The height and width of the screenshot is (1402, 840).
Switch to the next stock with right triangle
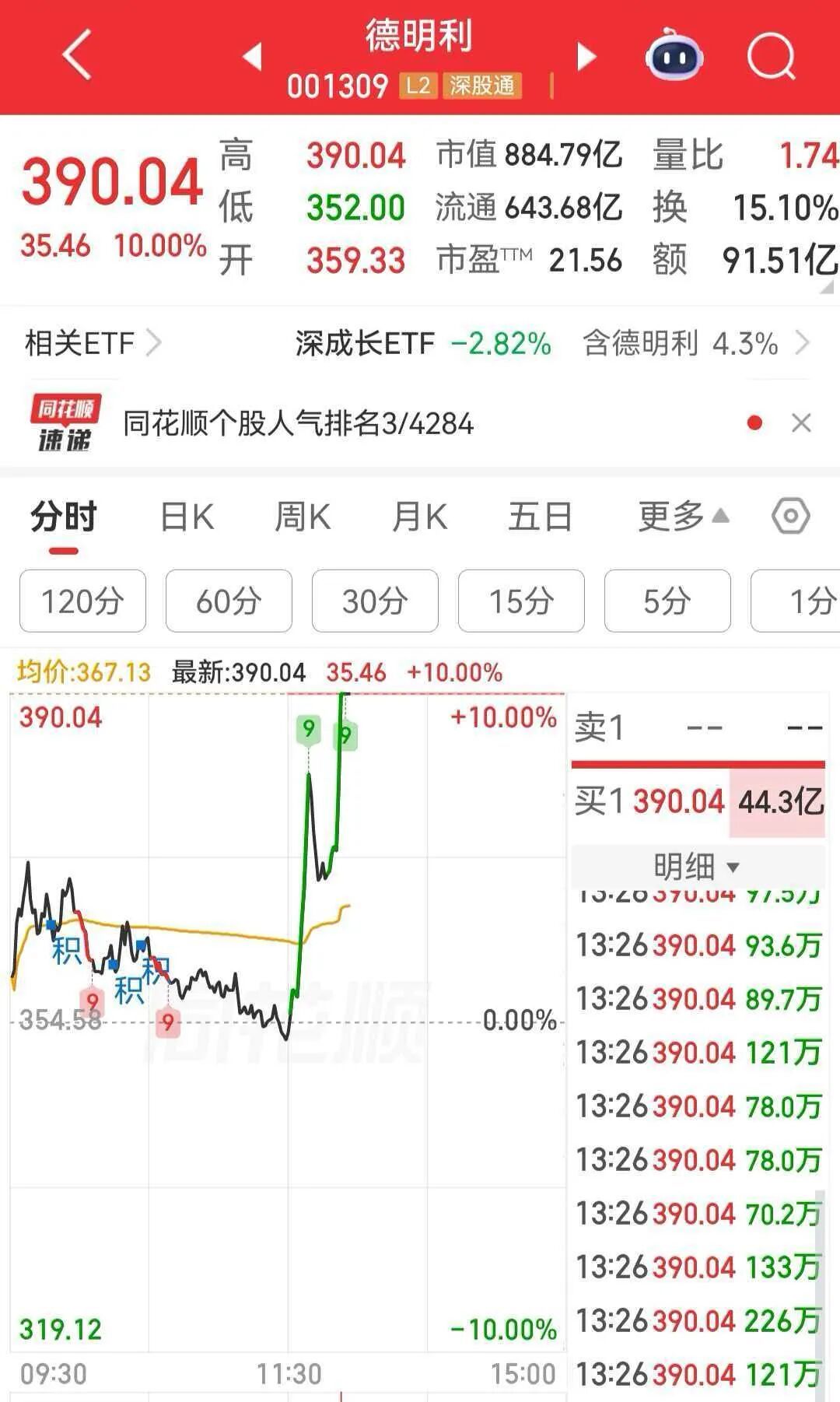586,56
